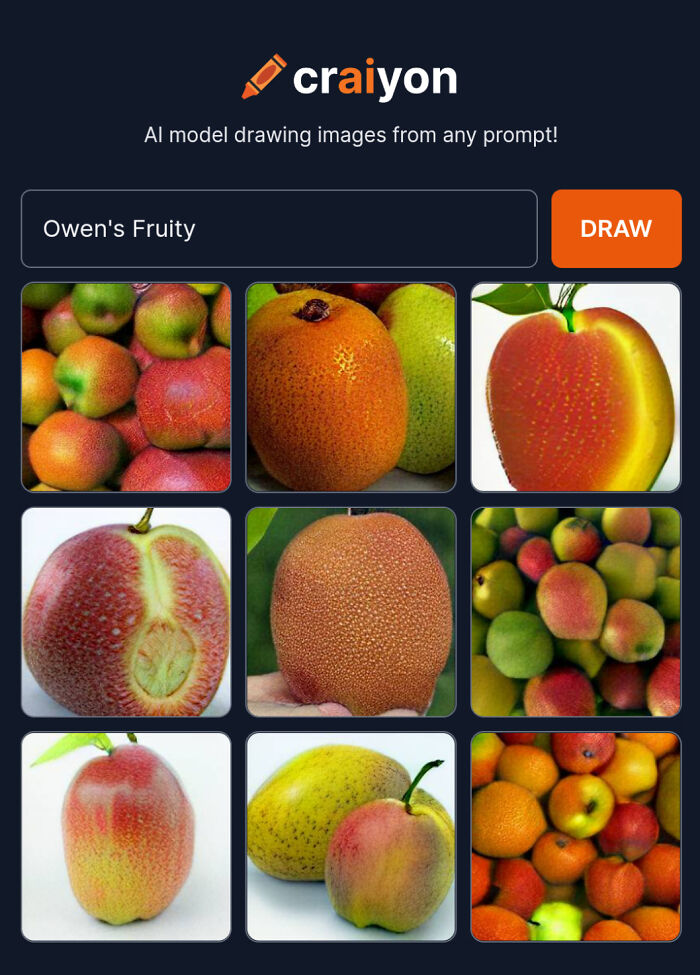
Task: View the orange-yellow fruit with green leaf
Action: 576,387
